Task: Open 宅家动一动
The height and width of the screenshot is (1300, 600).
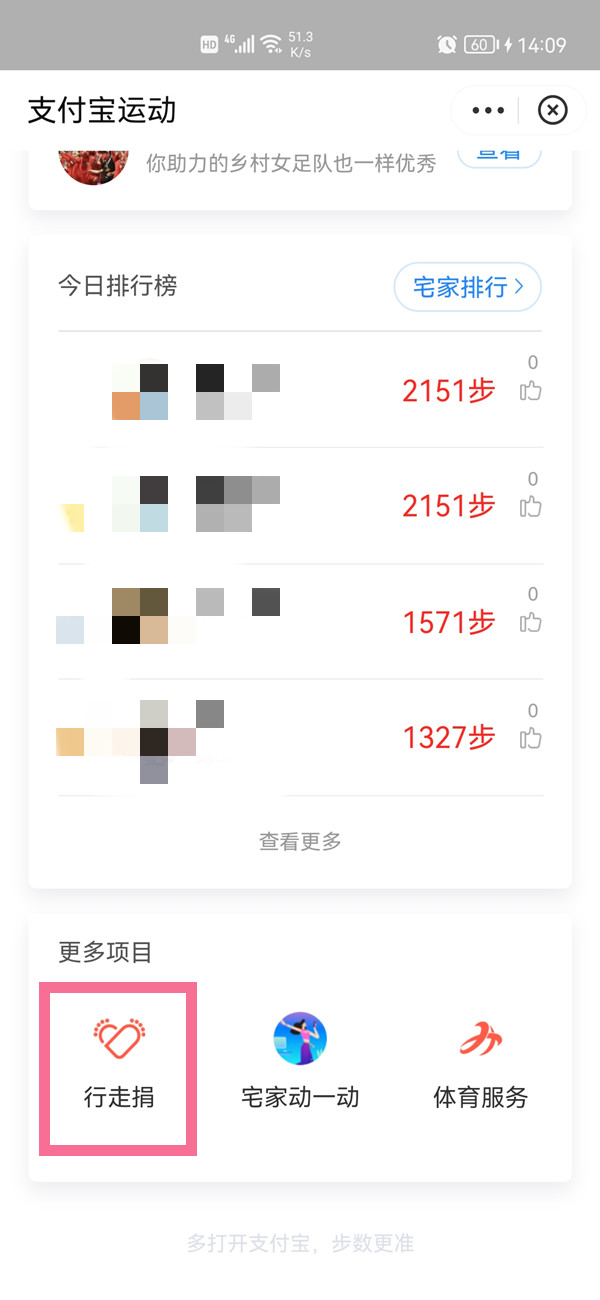Action: [x=300, y=1066]
